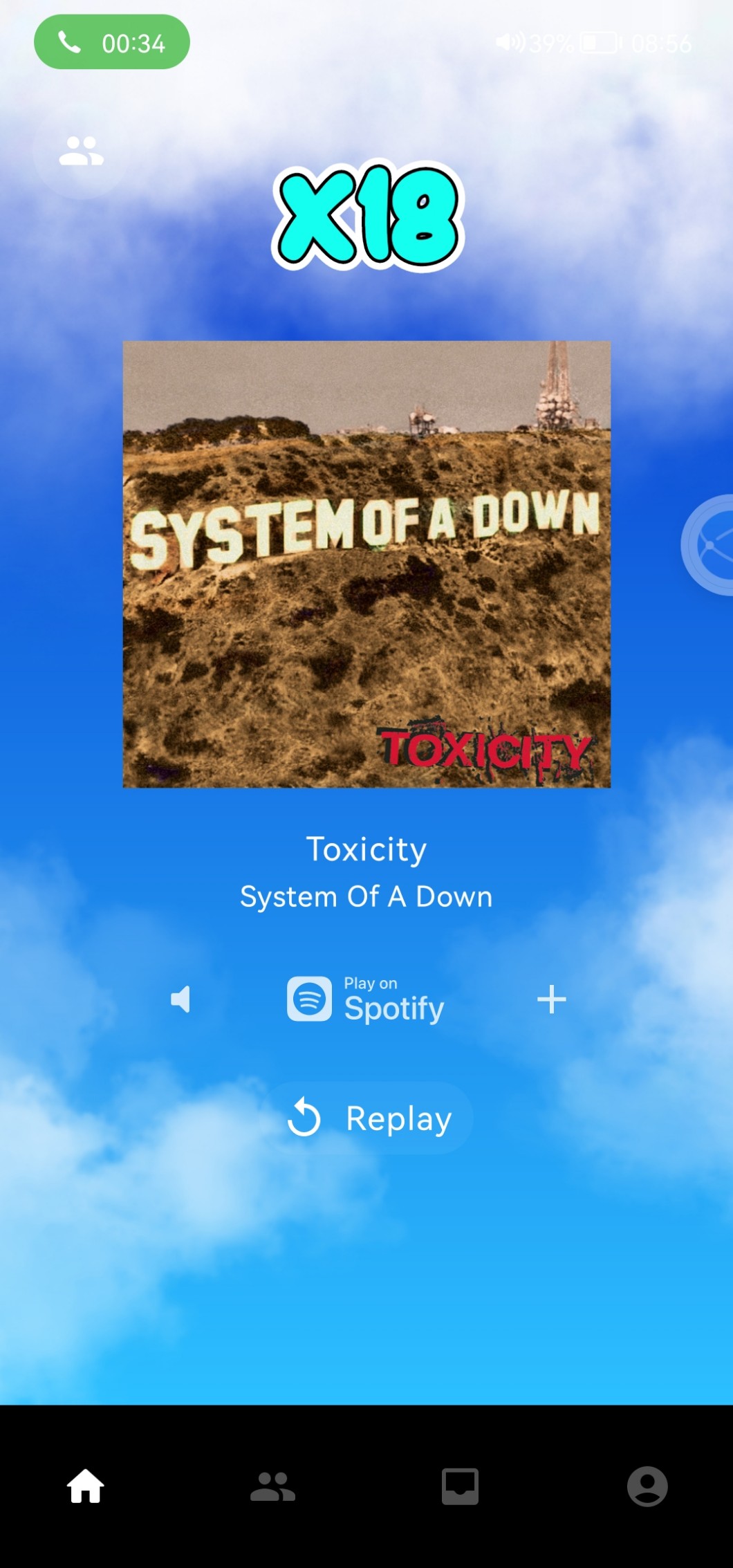Open the Profile tab

pos(647,1486)
